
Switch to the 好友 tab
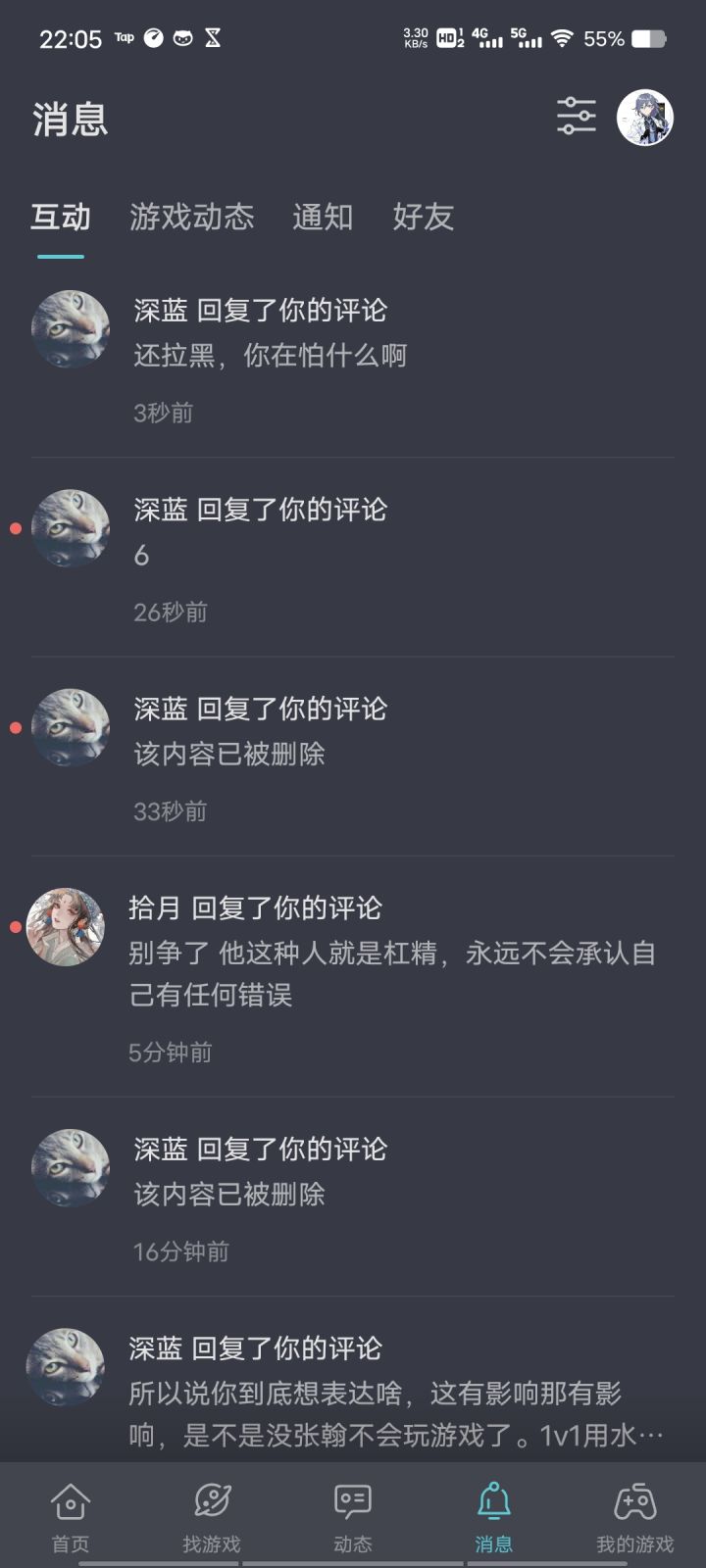tap(425, 218)
